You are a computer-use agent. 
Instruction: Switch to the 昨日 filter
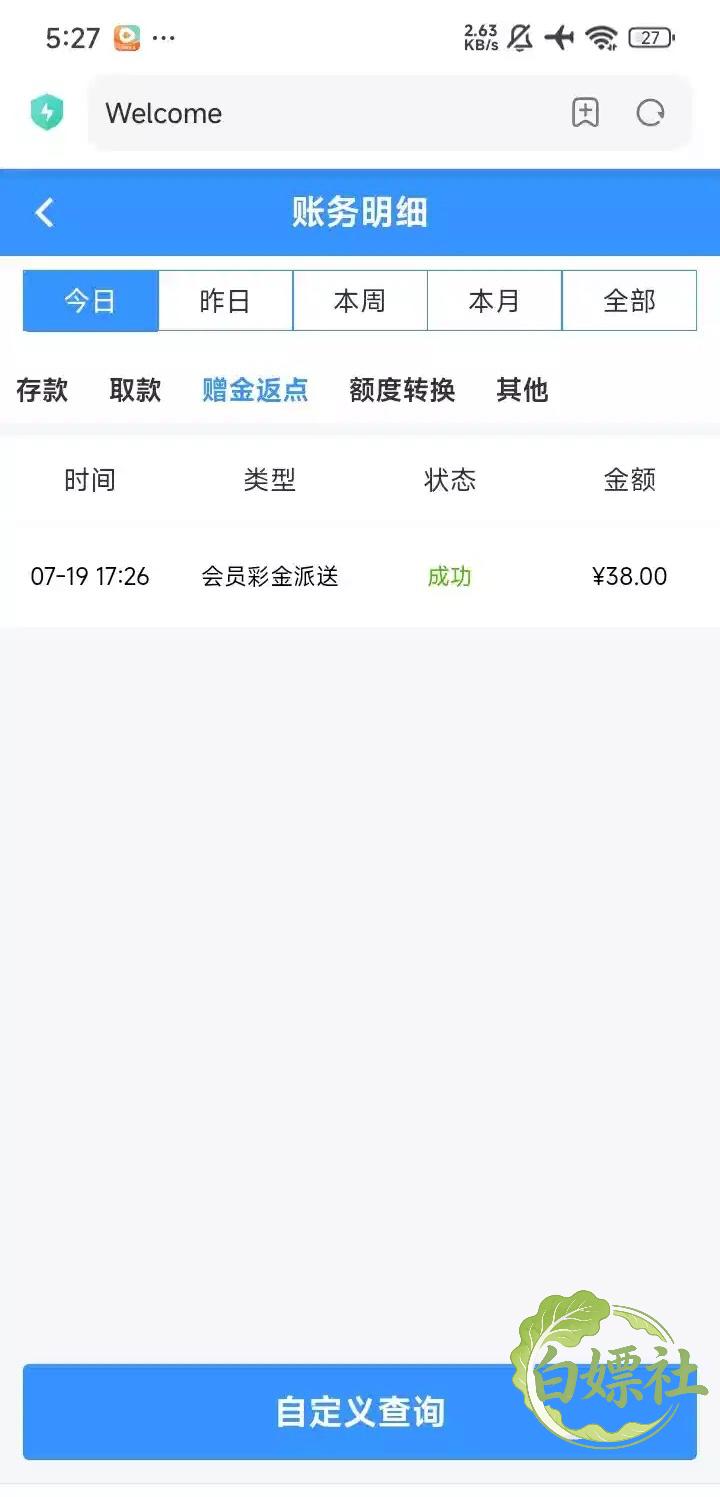pos(225,301)
